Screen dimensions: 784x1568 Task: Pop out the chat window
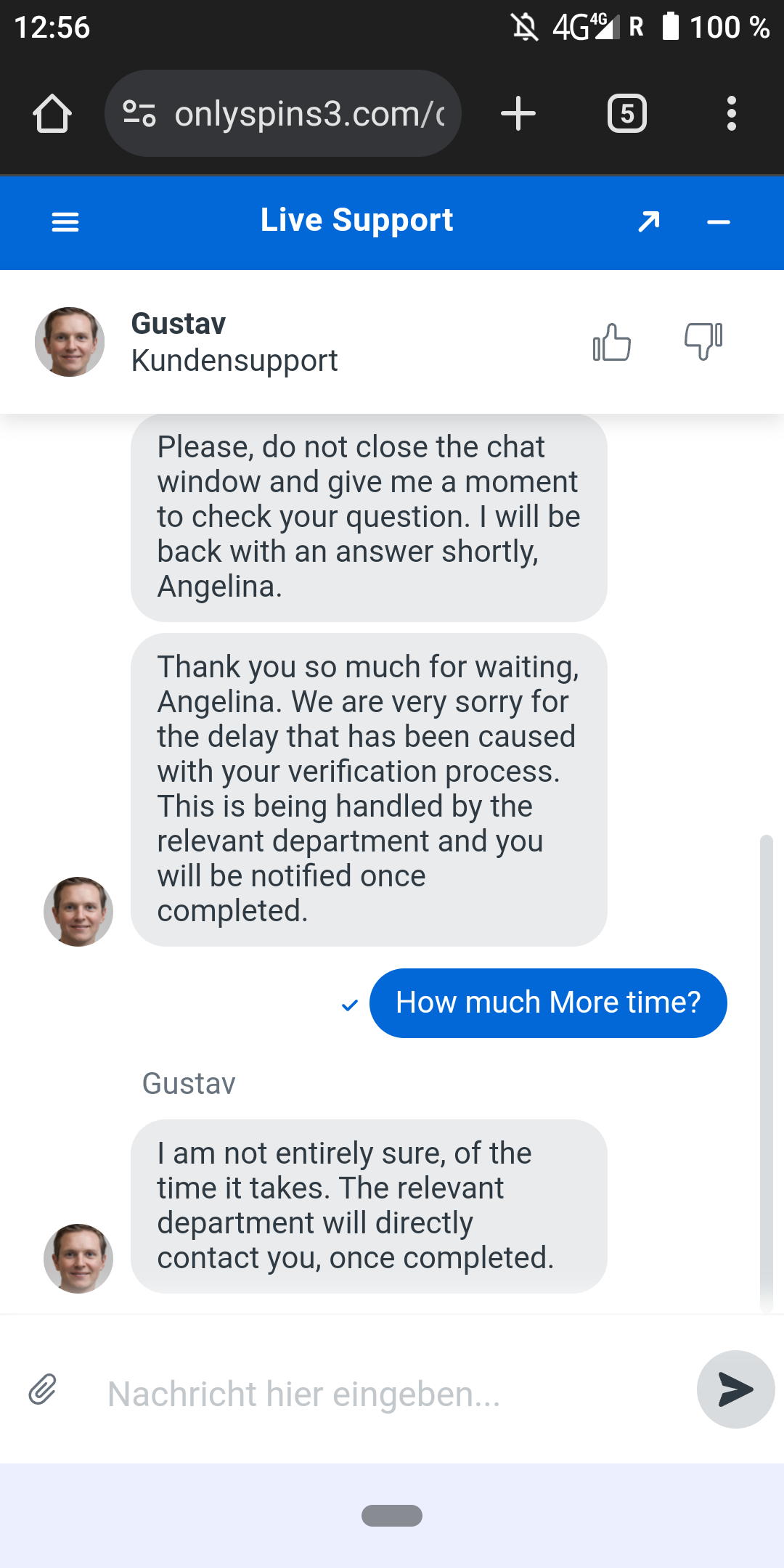(x=649, y=222)
